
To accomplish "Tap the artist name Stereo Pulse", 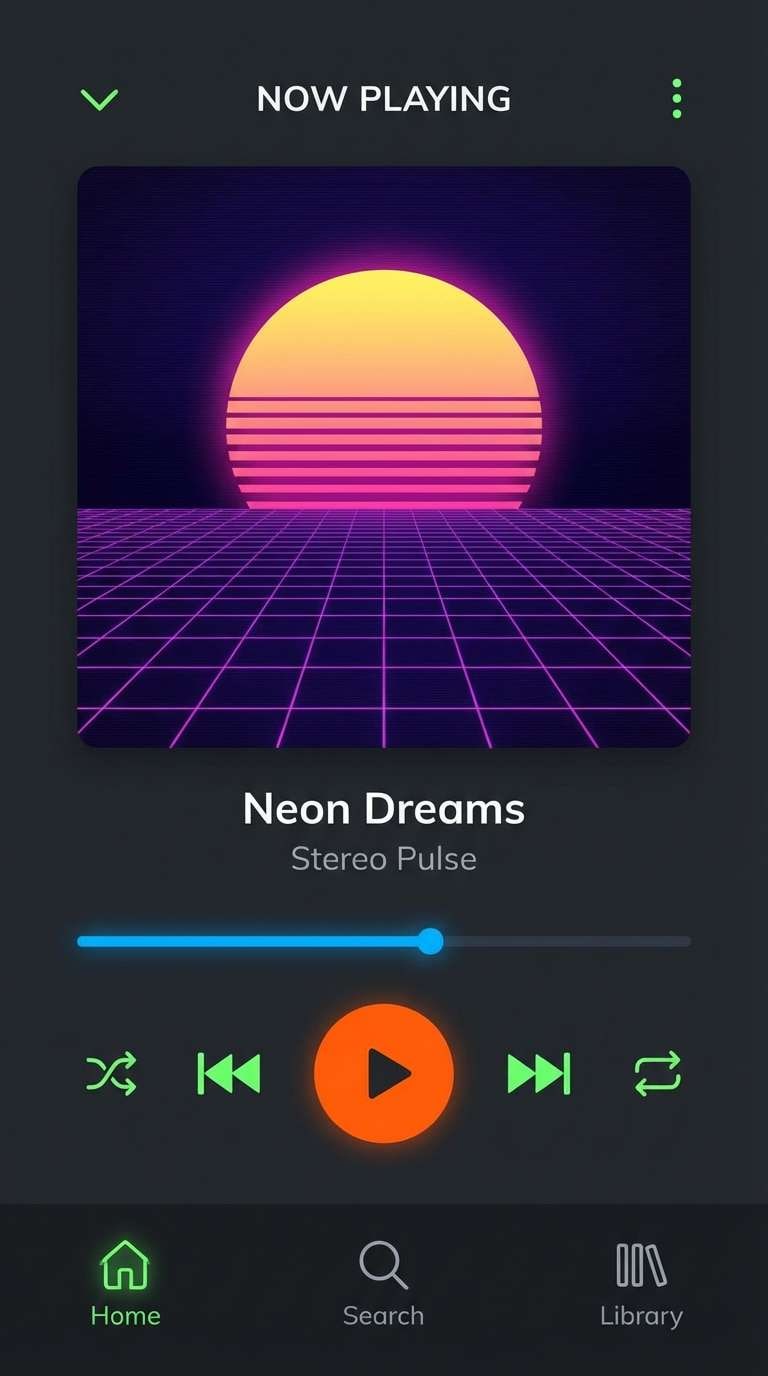I will (383, 858).
